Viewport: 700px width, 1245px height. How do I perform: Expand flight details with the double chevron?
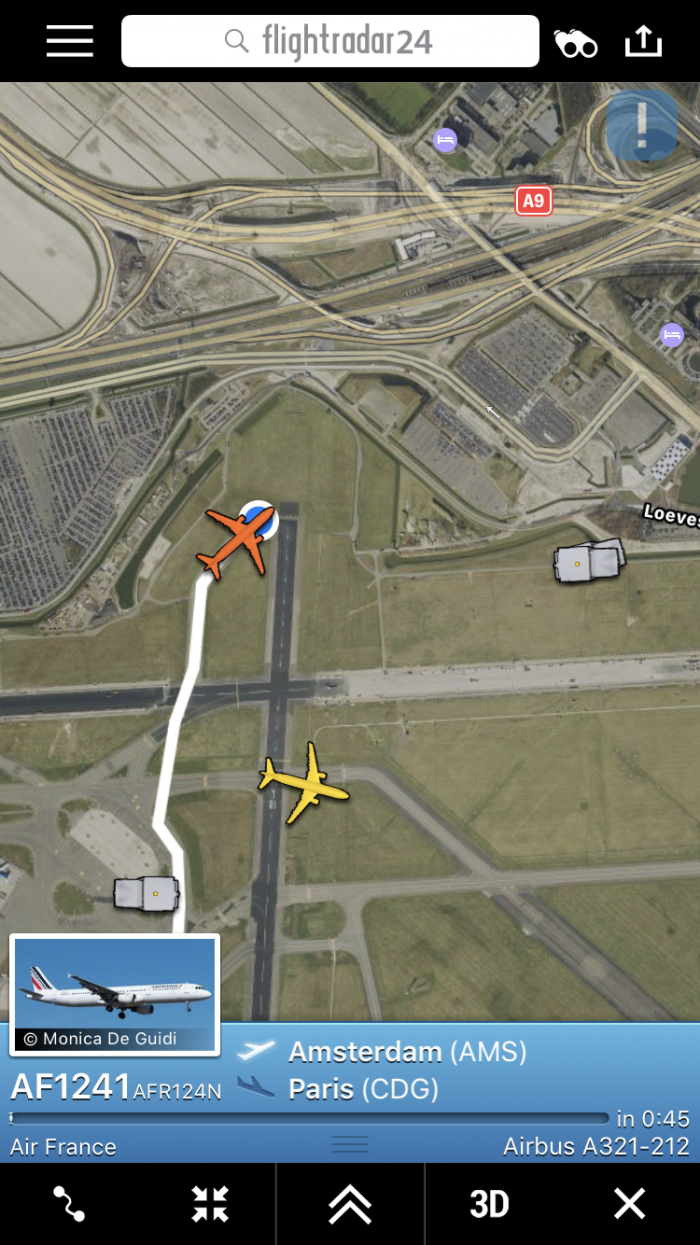(350, 1203)
